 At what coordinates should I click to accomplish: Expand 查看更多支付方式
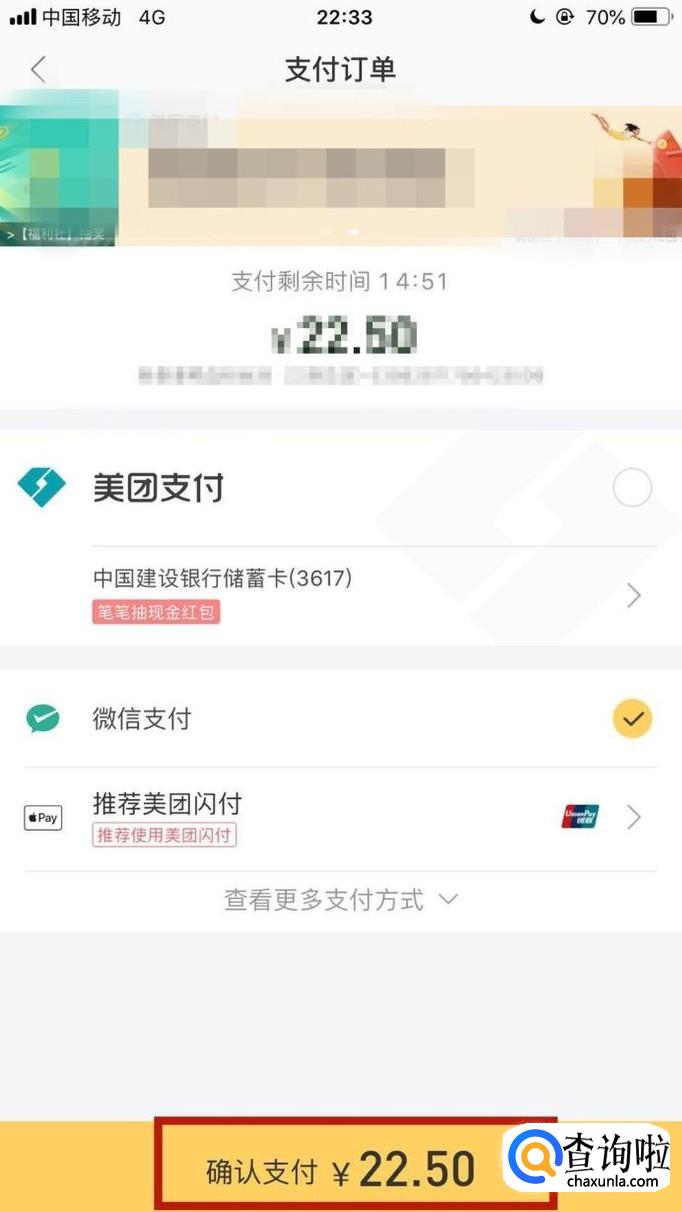click(340, 899)
